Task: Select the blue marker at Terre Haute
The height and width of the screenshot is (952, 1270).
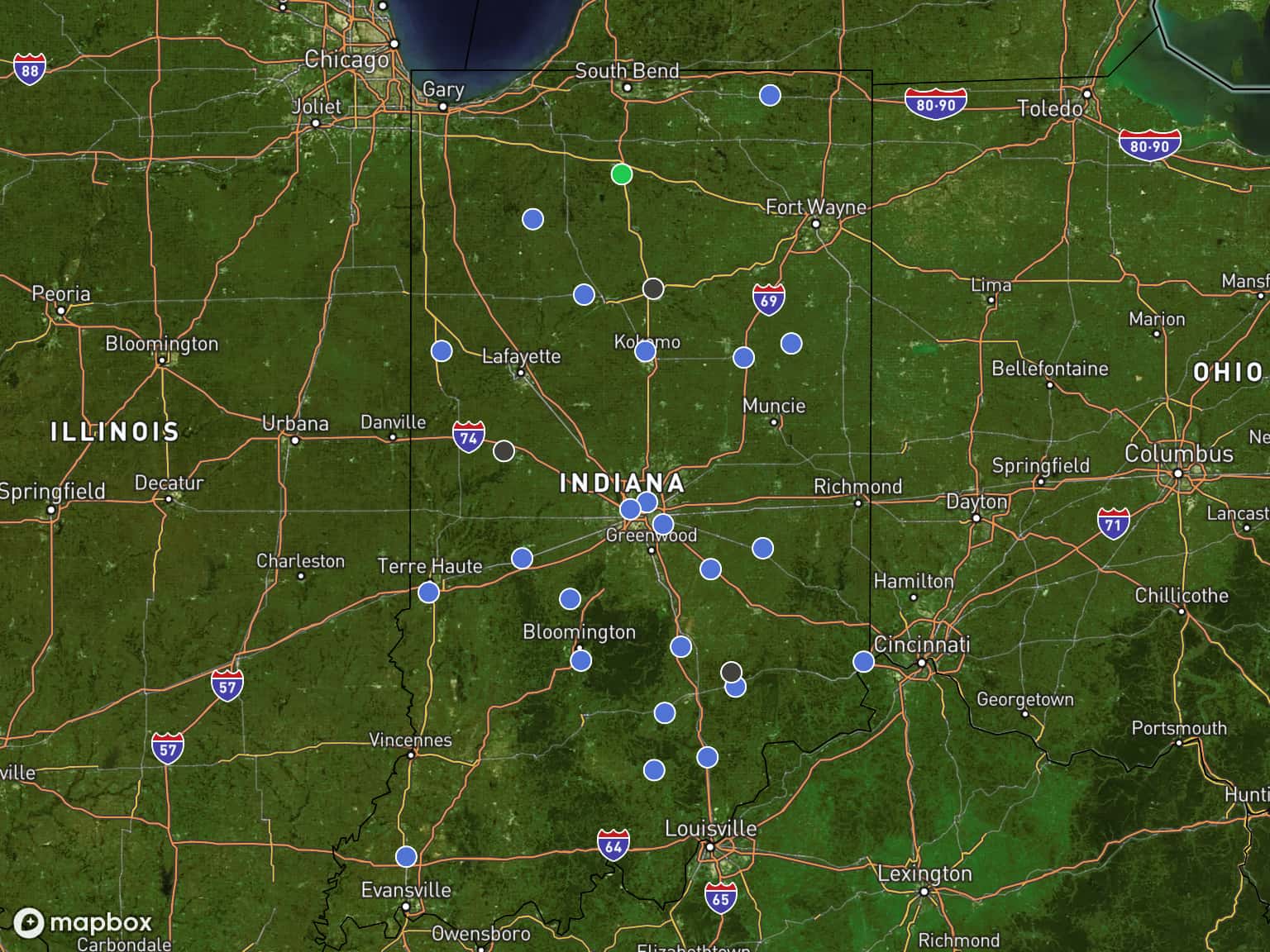Action: (428, 592)
